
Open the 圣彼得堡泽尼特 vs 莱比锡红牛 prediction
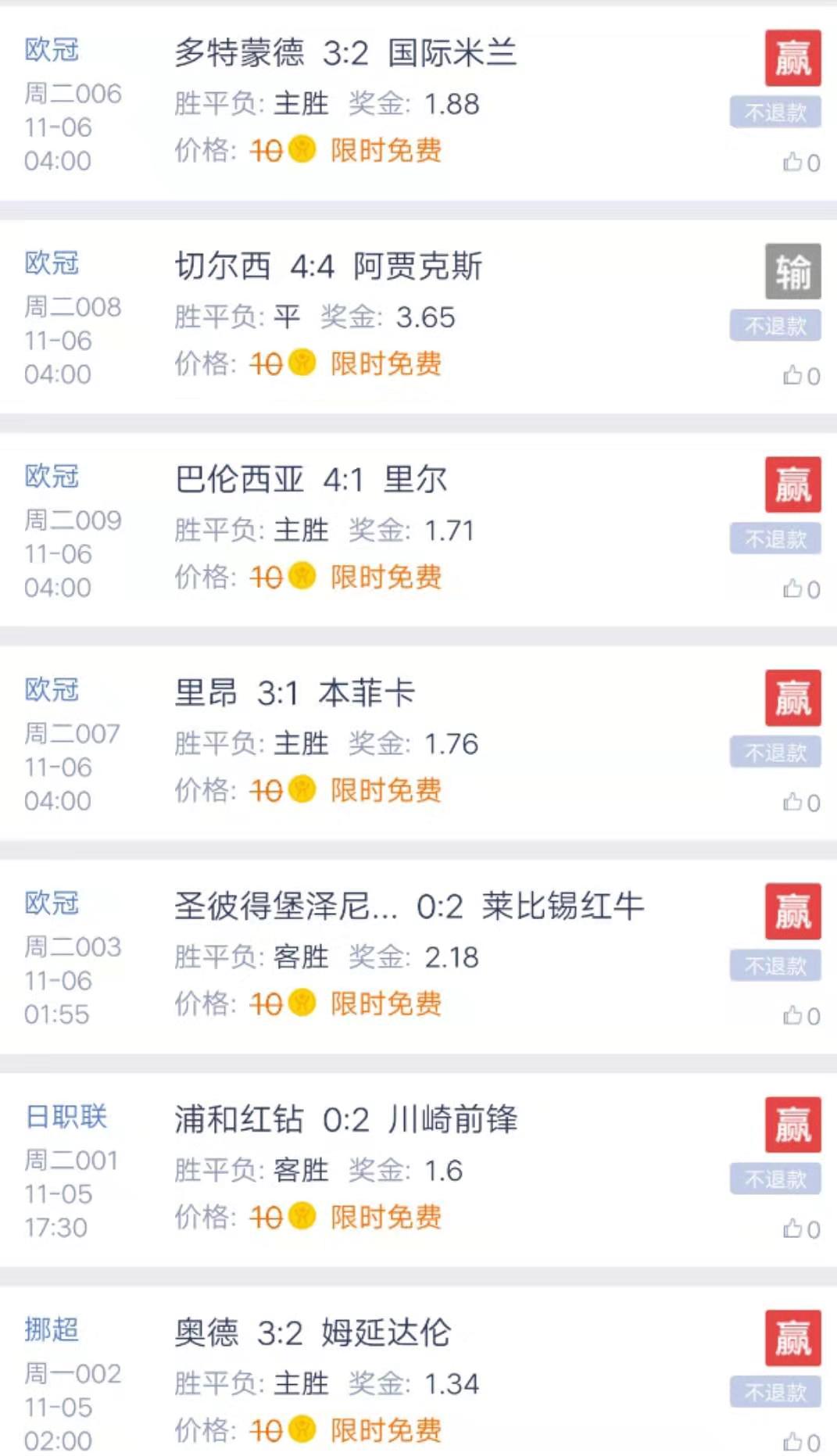pos(409,907)
